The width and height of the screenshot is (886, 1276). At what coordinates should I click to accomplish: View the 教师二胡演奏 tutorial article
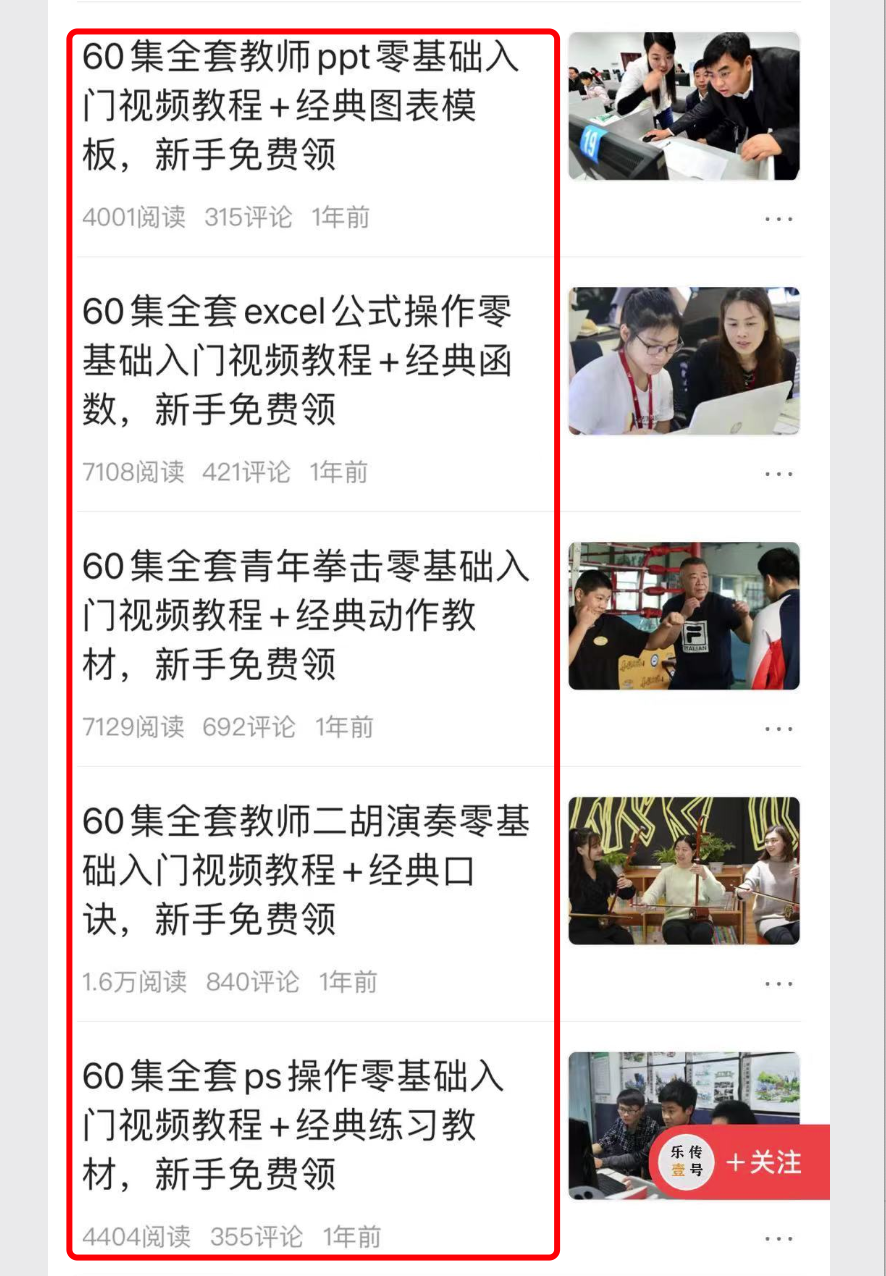pos(305,870)
